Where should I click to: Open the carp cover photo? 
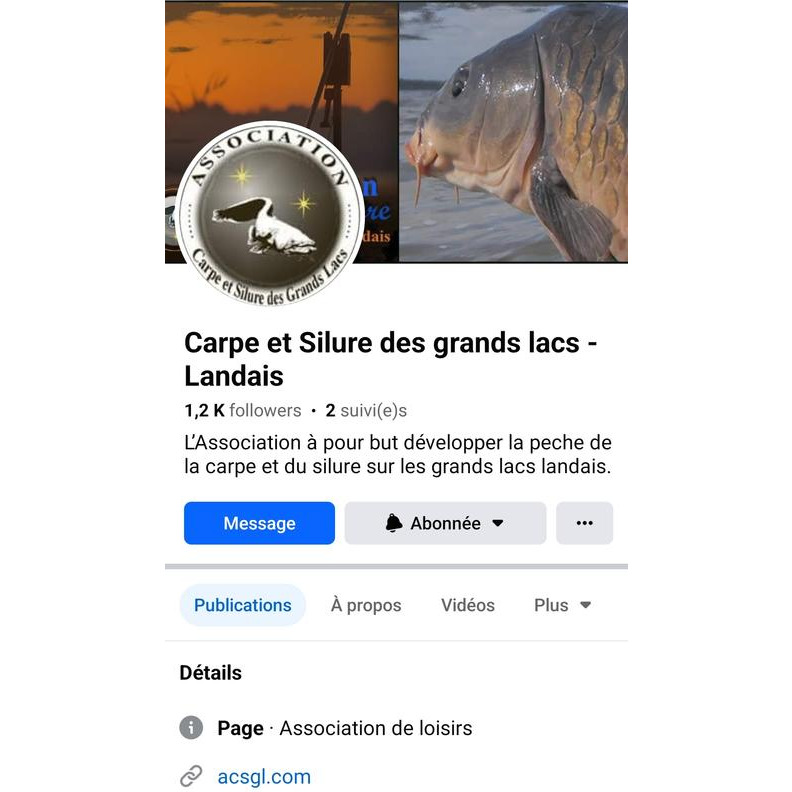(513, 130)
